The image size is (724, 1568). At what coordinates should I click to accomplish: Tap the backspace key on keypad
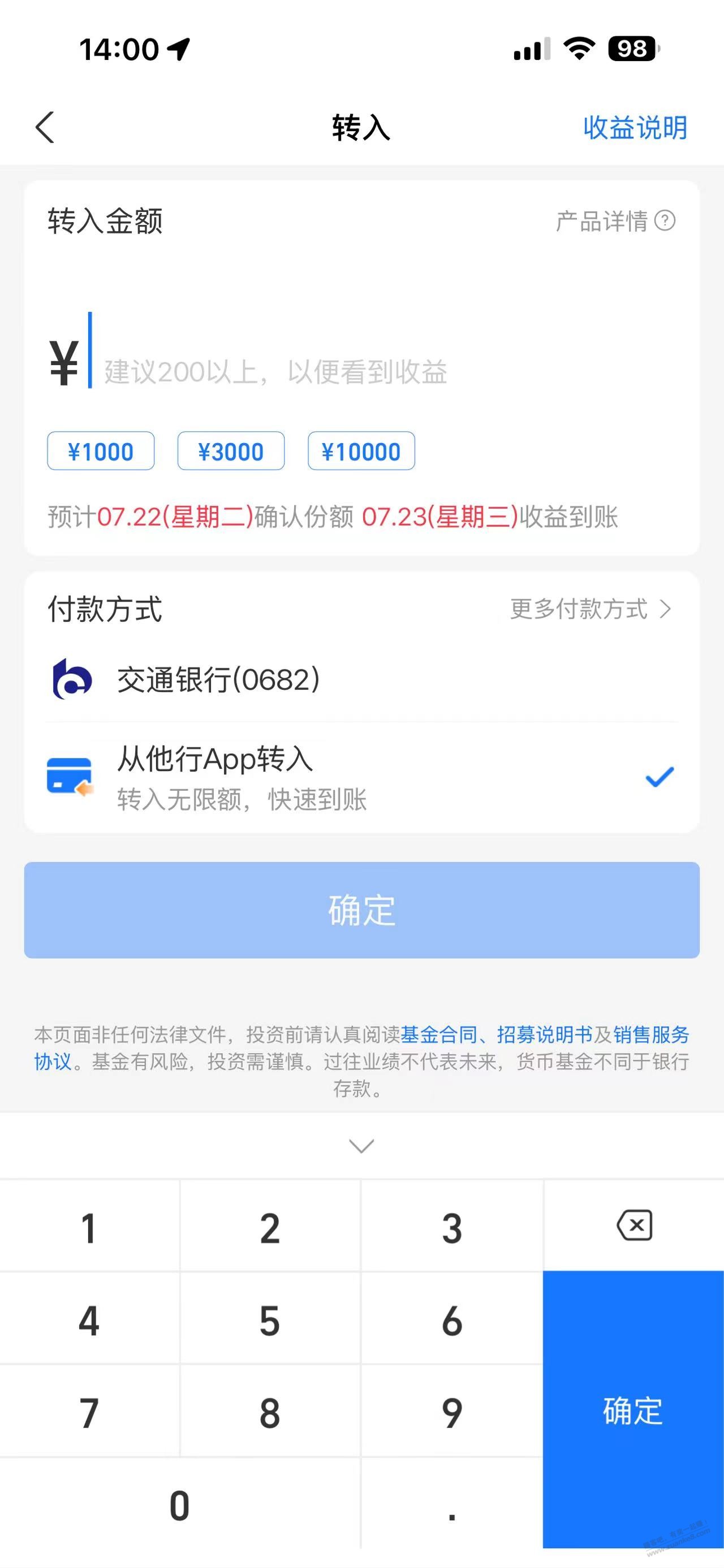(634, 1225)
